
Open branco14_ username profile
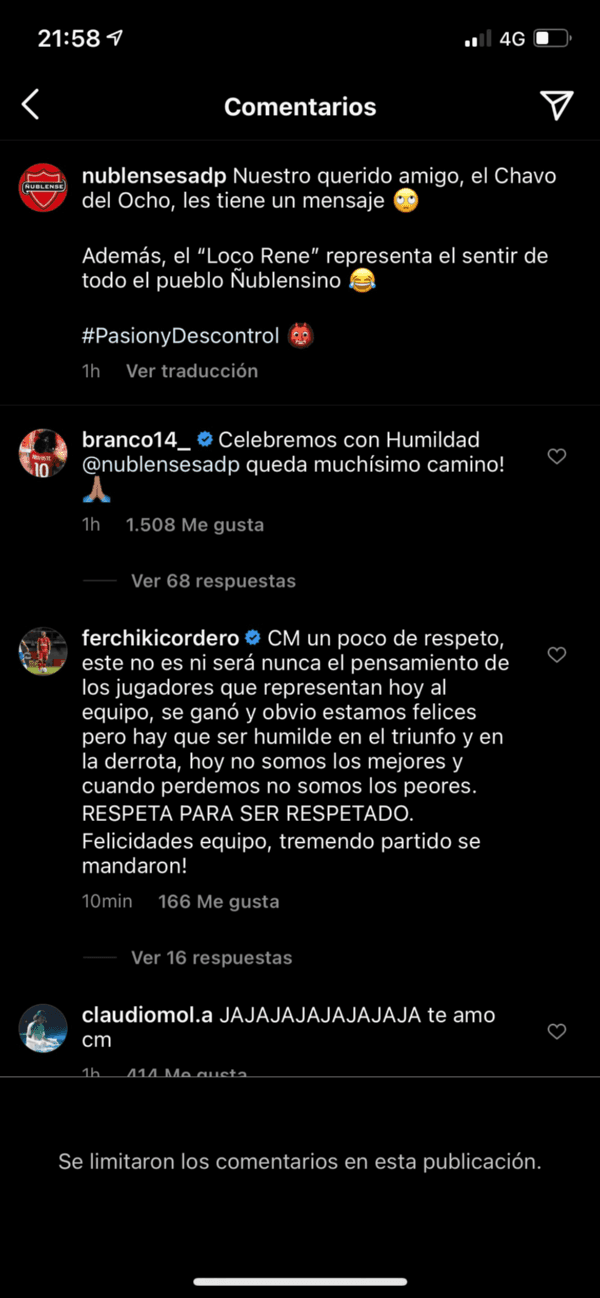click(x=135, y=440)
